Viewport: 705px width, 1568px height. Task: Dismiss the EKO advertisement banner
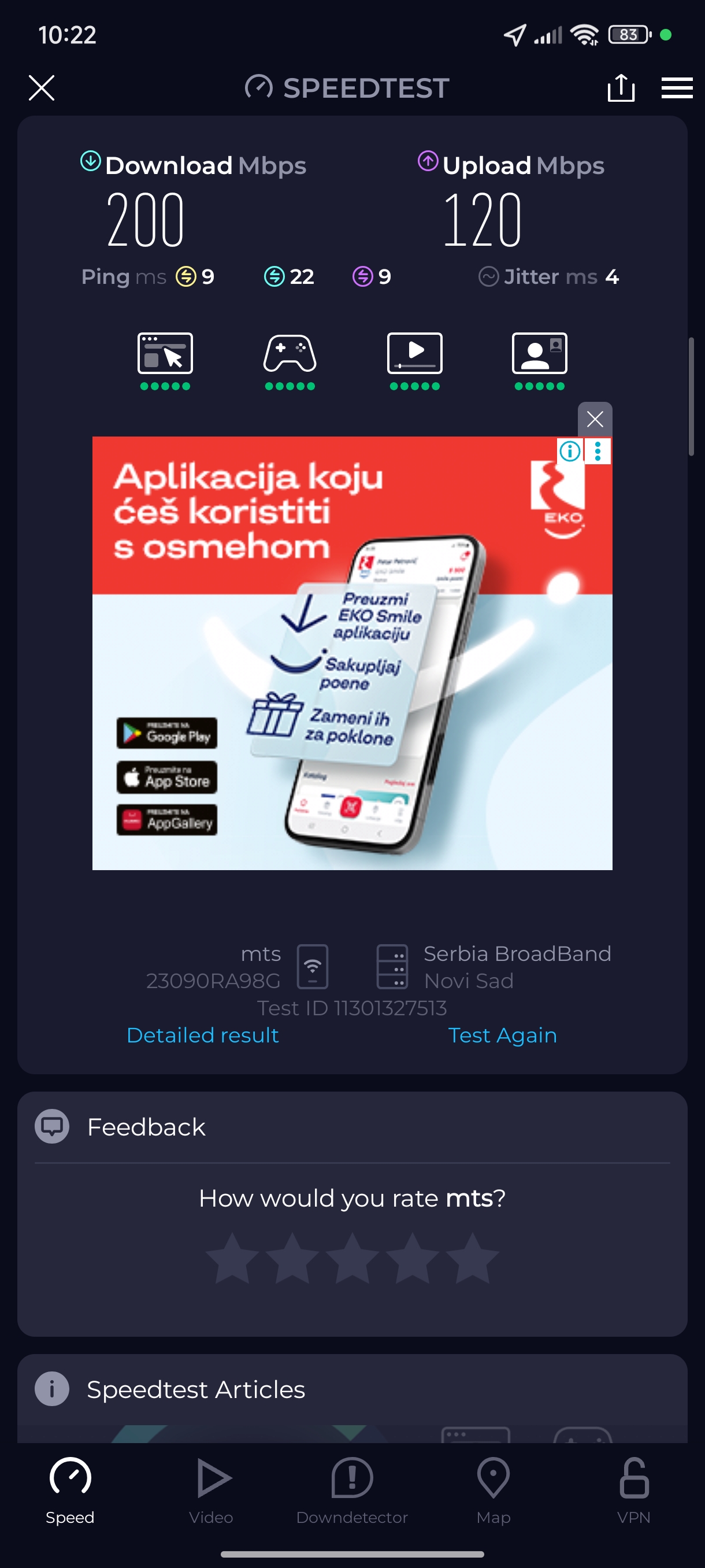[x=594, y=419]
